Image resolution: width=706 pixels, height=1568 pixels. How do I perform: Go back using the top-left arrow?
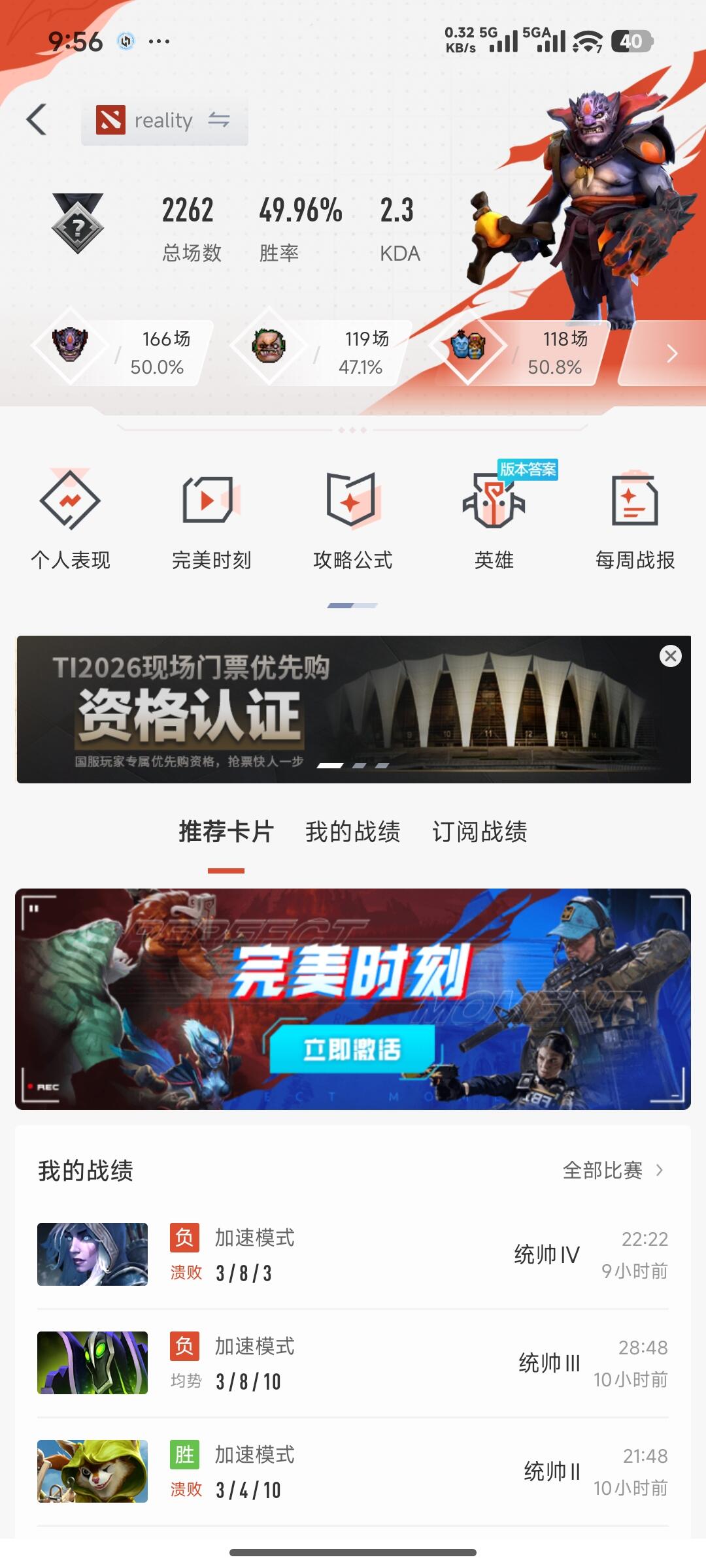(x=37, y=120)
